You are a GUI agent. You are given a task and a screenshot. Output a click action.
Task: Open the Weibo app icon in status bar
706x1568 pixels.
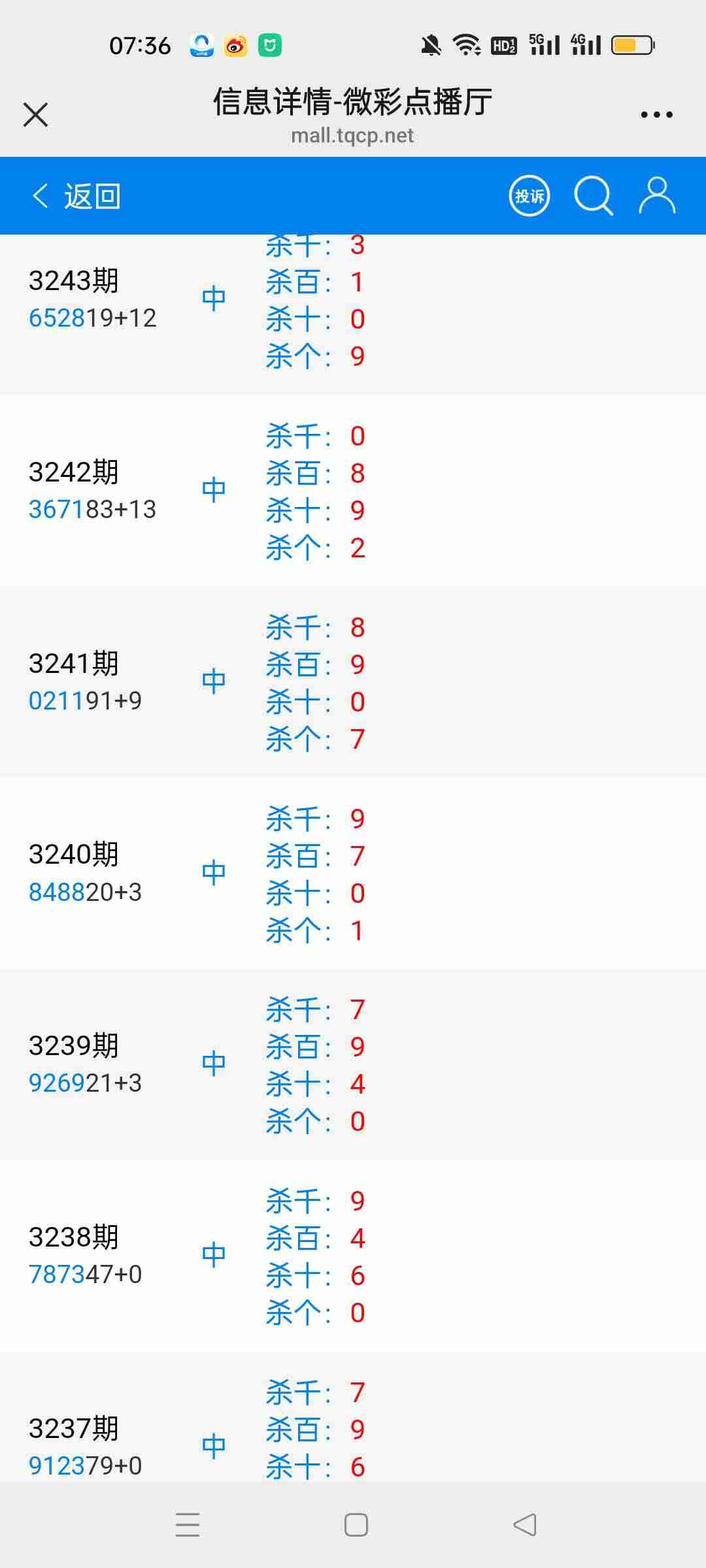(235, 46)
